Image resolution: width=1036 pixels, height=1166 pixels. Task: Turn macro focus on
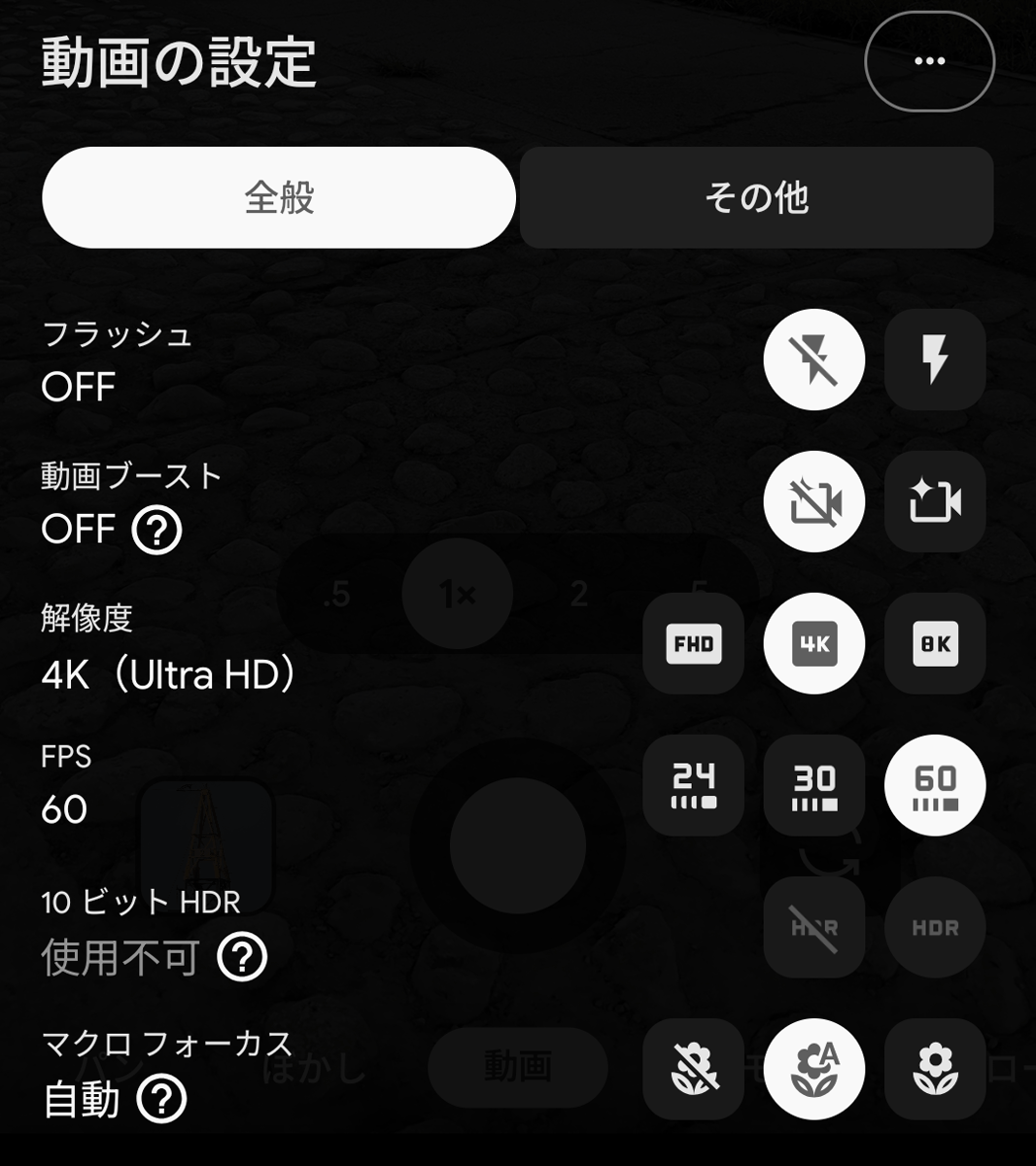935,1069
